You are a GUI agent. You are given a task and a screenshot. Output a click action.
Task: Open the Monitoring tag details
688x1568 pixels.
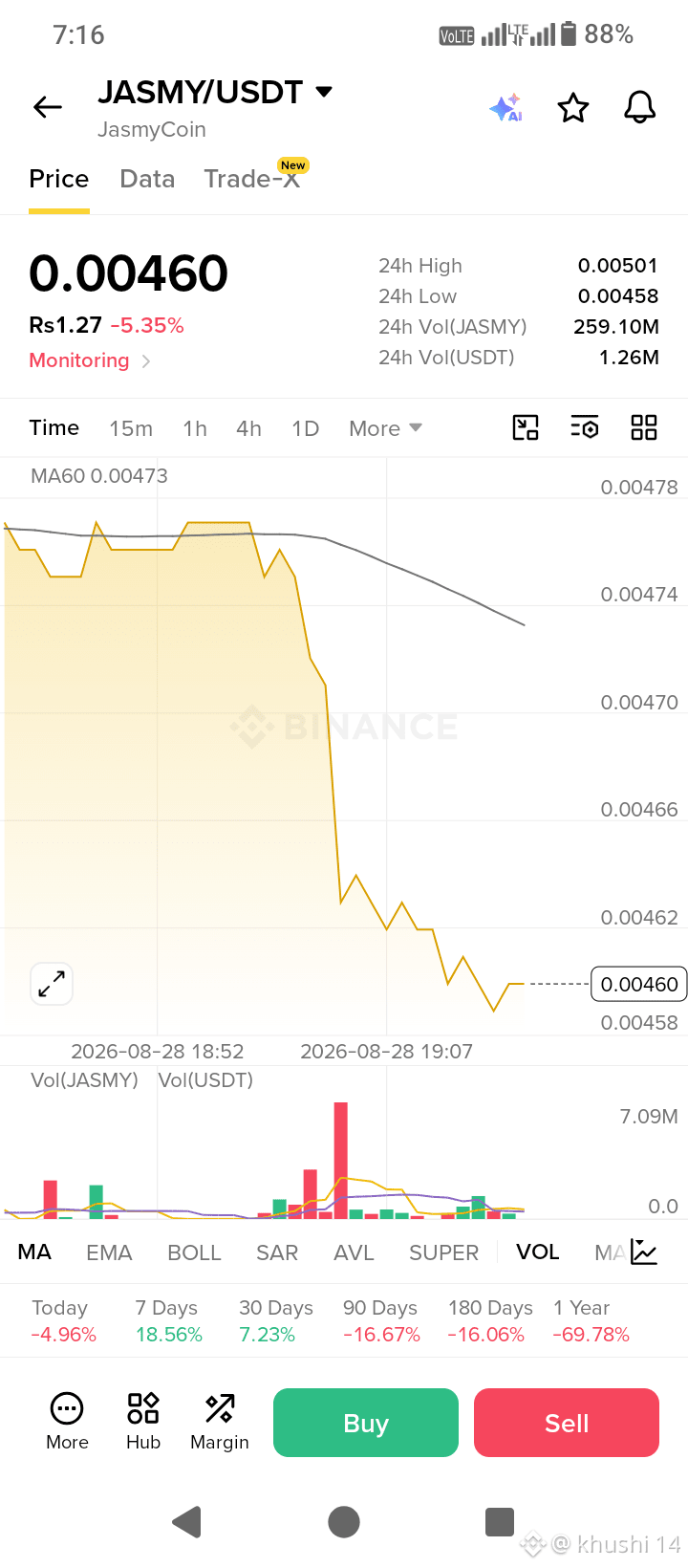point(90,360)
